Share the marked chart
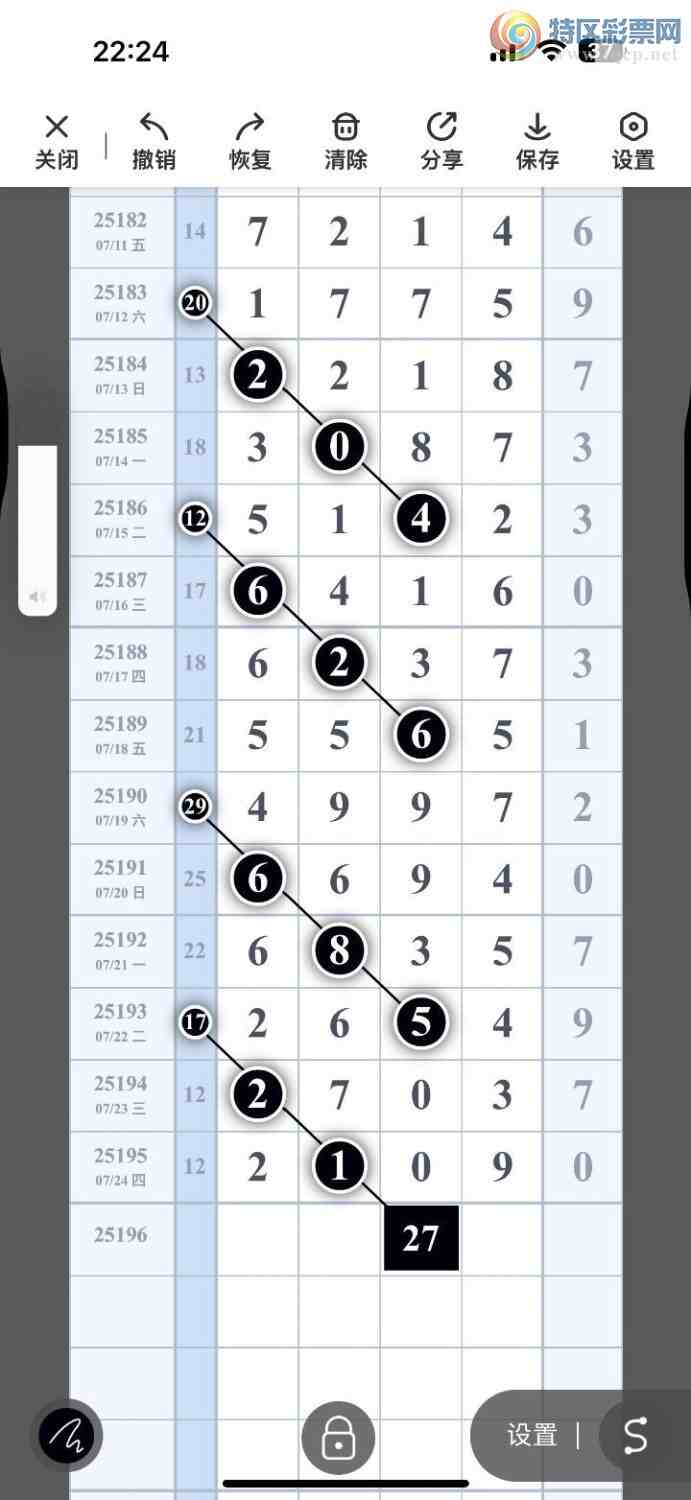This screenshot has width=691, height=1500. coord(442,141)
